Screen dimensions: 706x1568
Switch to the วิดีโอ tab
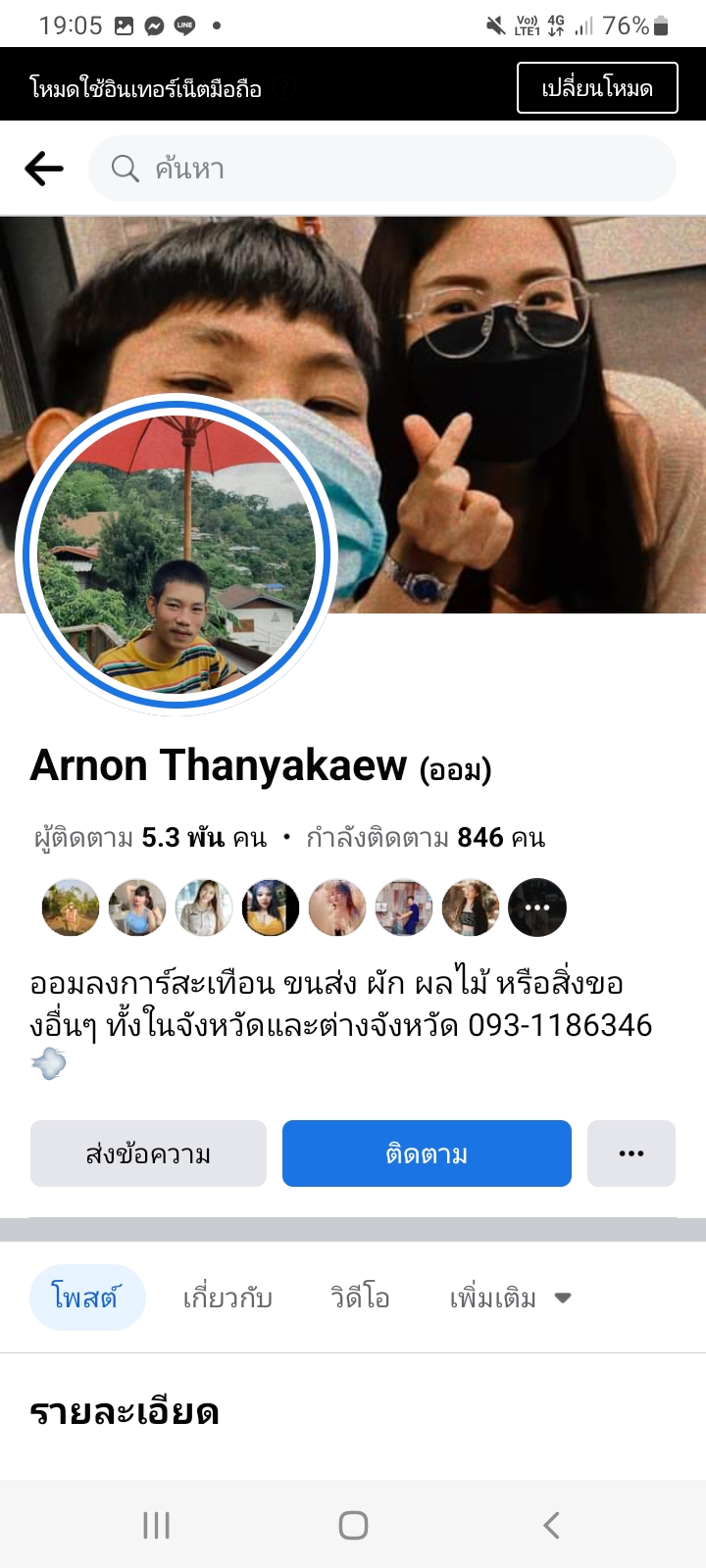click(360, 1298)
